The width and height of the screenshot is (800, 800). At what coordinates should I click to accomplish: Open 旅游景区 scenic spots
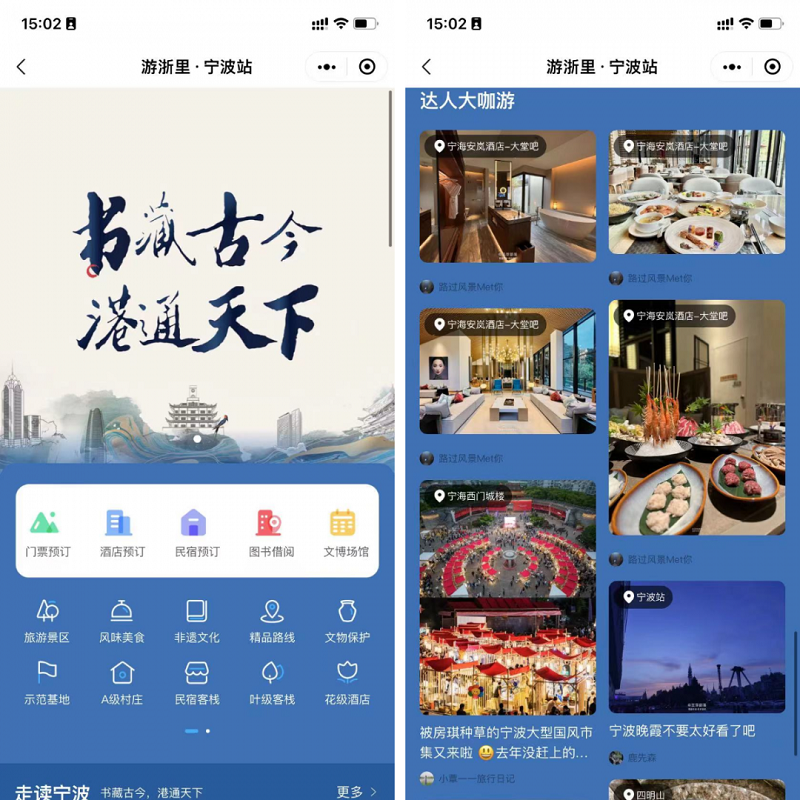coord(47,621)
